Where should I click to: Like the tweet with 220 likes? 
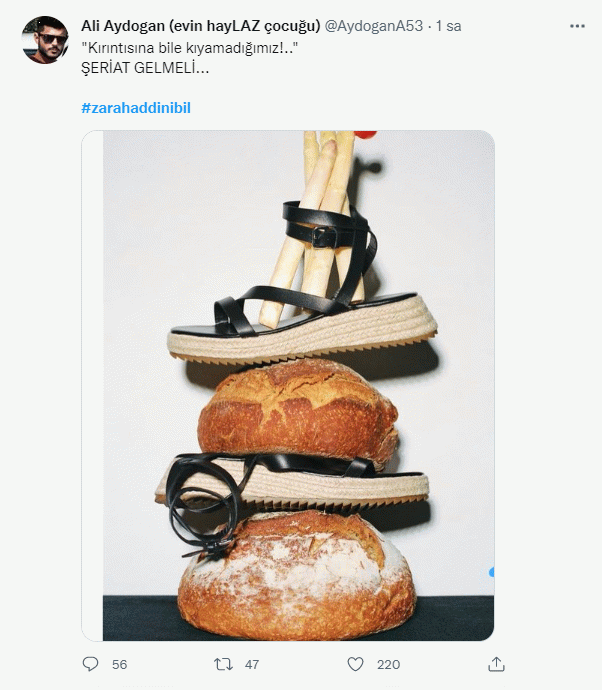[355, 664]
